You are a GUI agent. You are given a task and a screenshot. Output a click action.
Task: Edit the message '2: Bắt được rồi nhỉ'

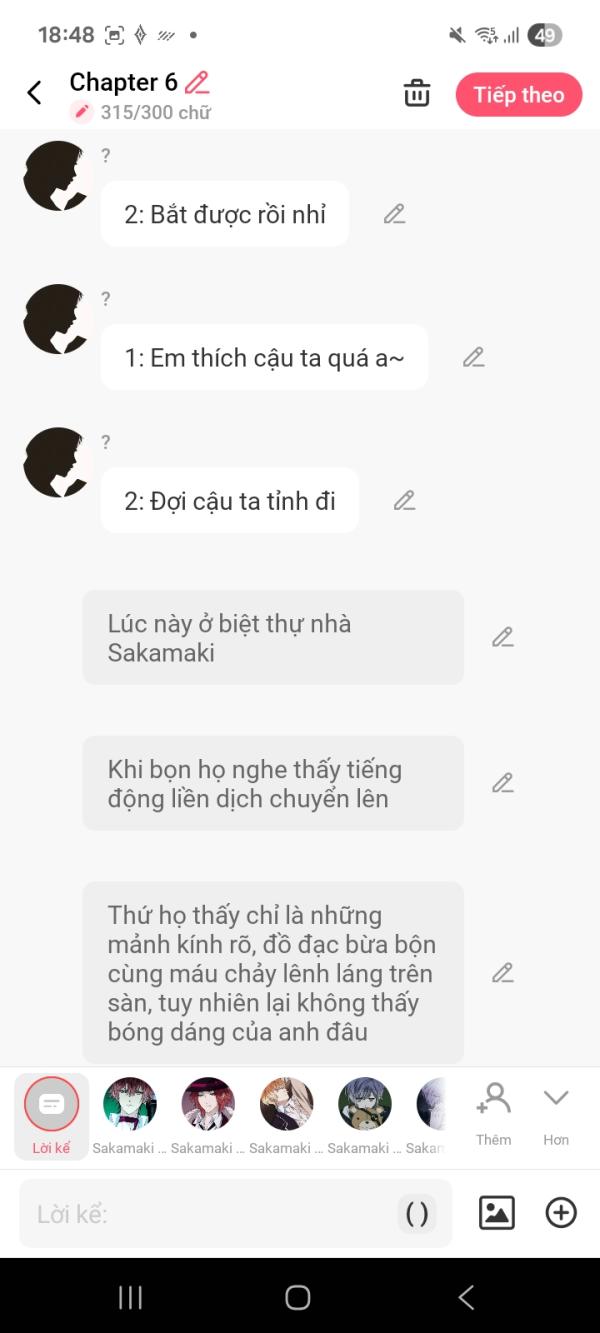(x=395, y=214)
